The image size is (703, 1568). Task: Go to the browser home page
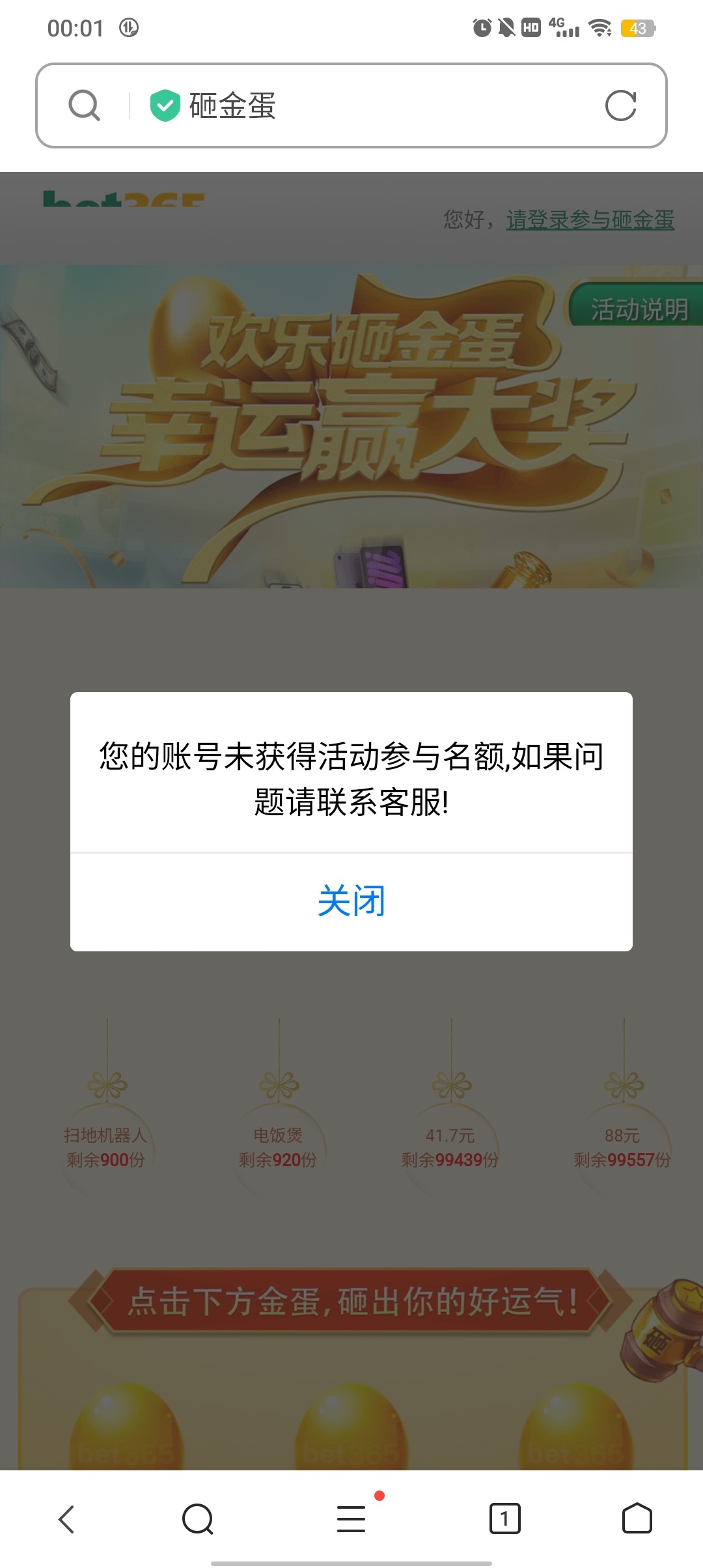(x=637, y=1519)
